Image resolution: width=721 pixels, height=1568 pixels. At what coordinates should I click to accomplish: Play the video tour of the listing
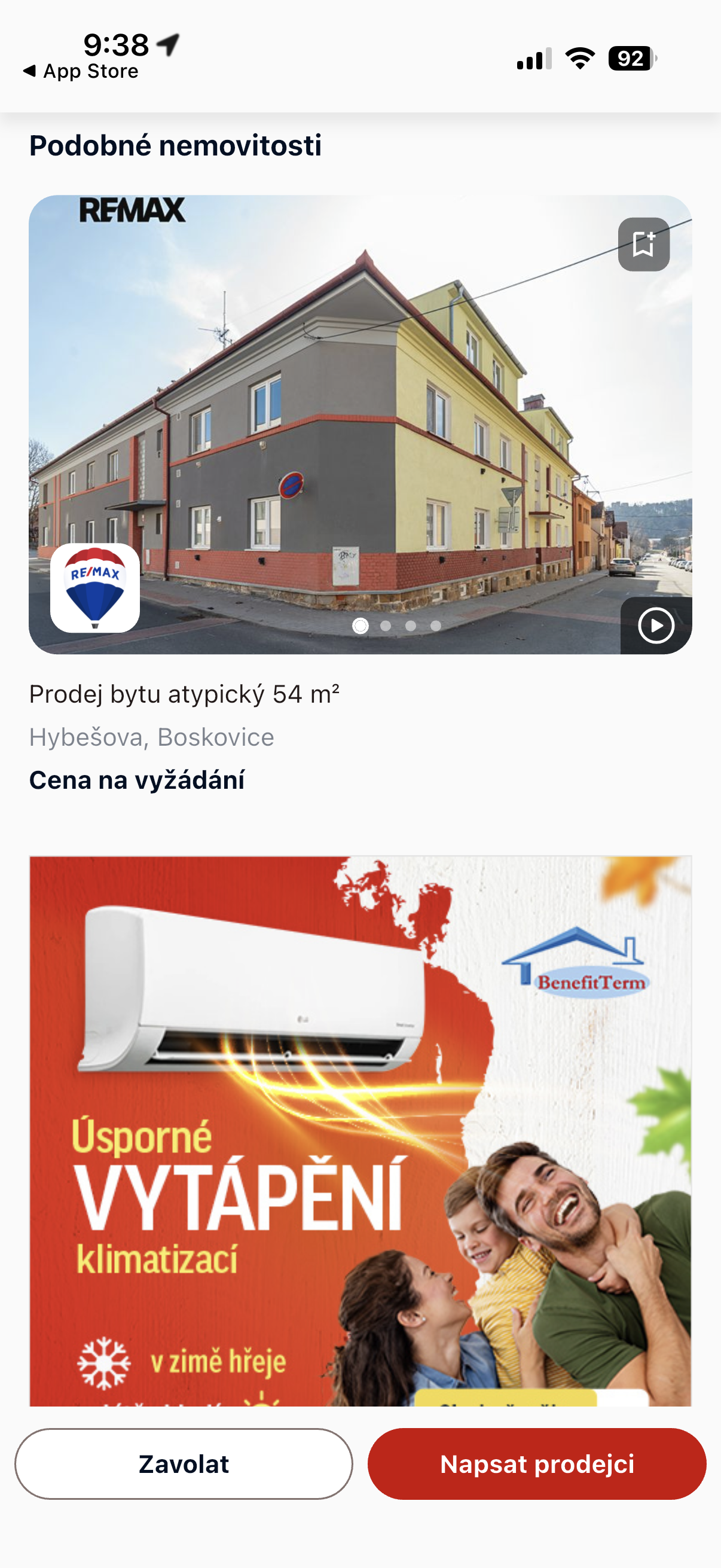point(656,626)
